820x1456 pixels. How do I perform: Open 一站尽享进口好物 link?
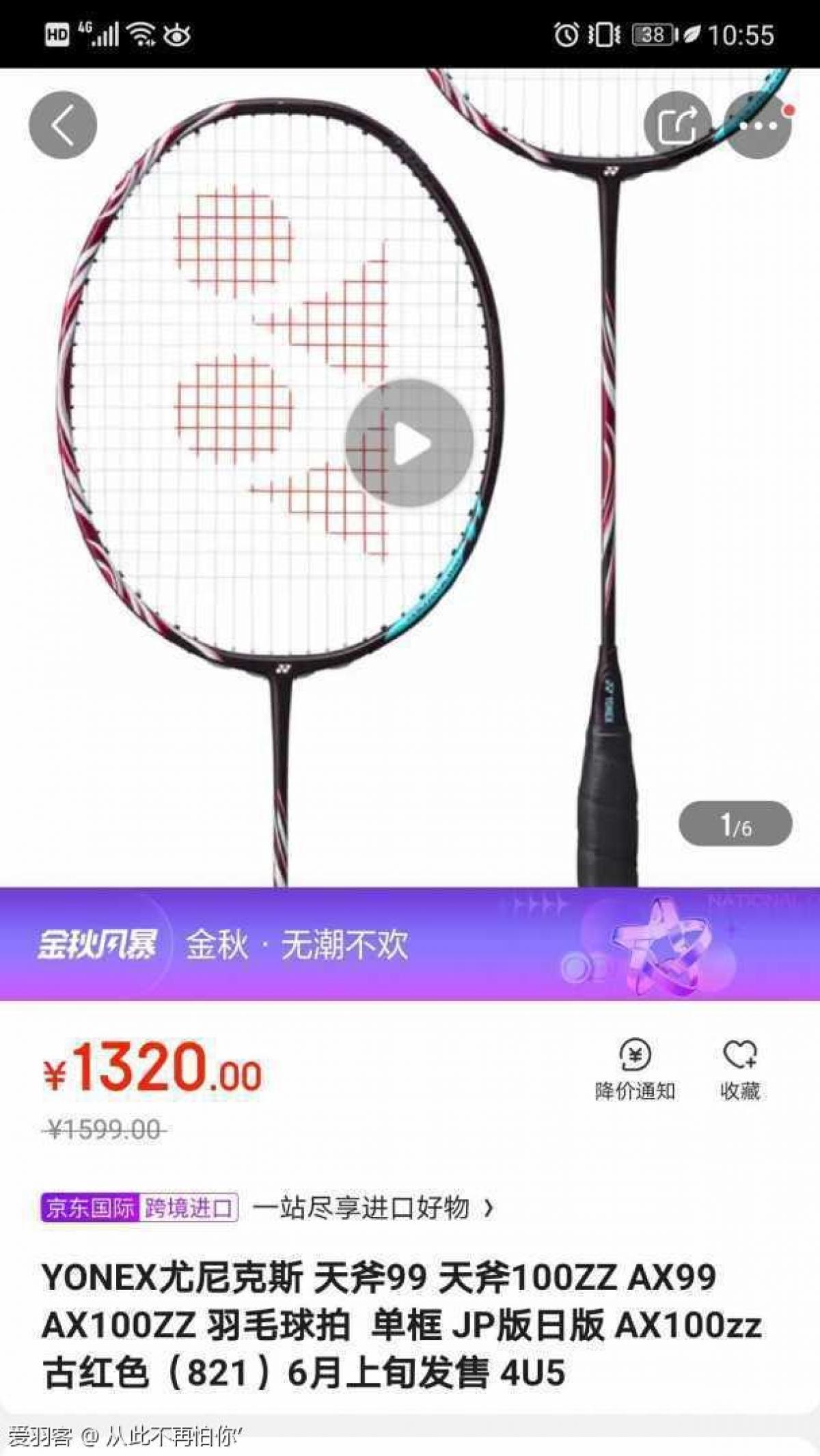(372, 1207)
